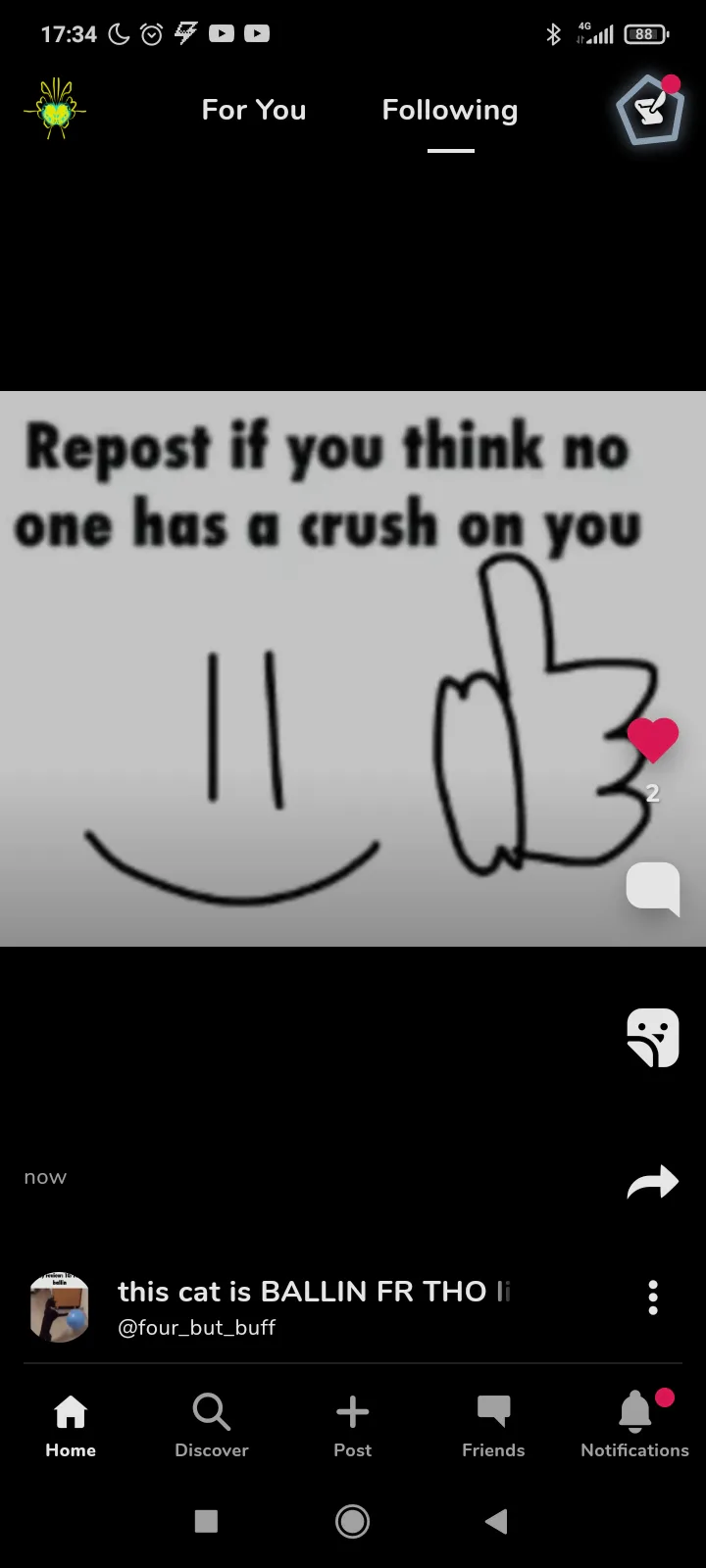The image size is (706, 1568).
Task: Select the Following tab
Action: [x=450, y=110]
